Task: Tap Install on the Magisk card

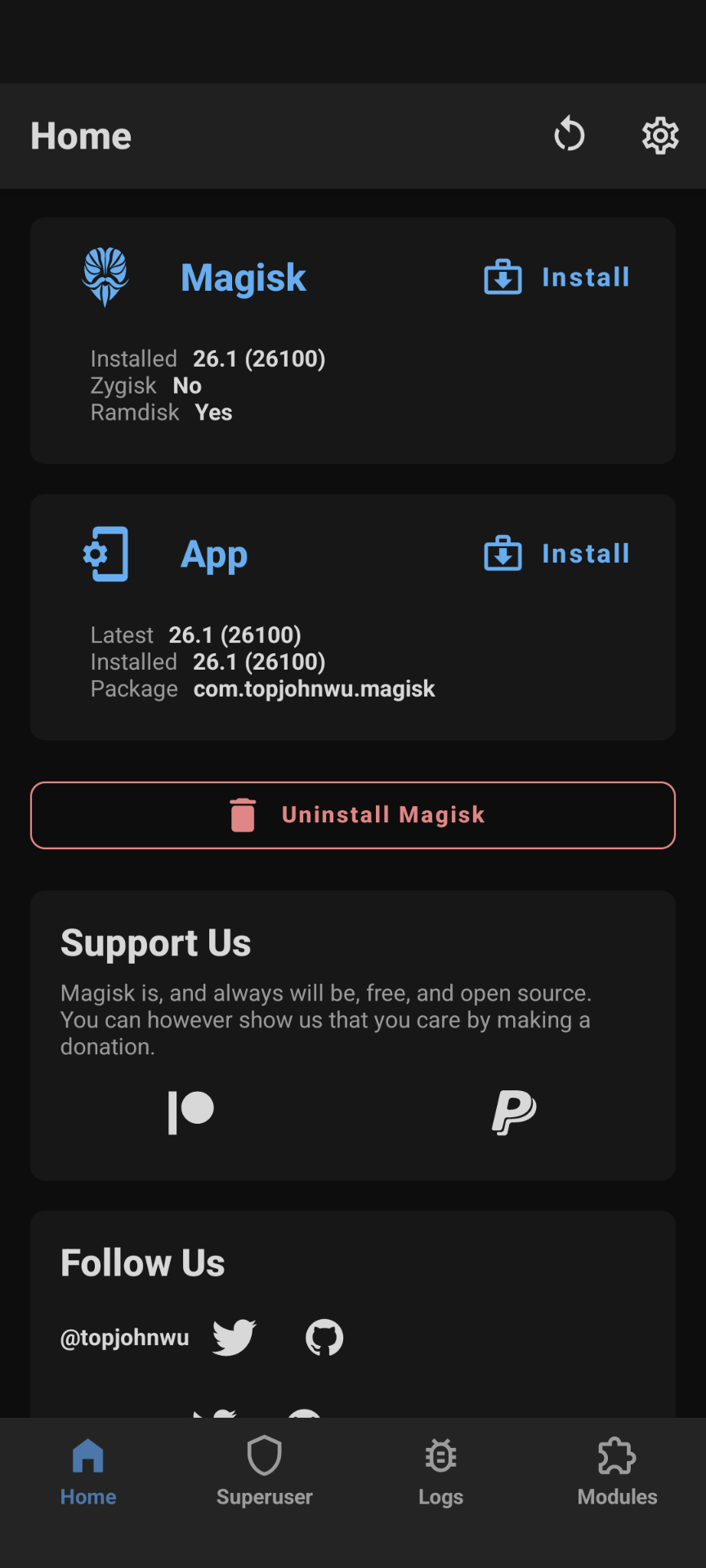Action: point(557,278)
